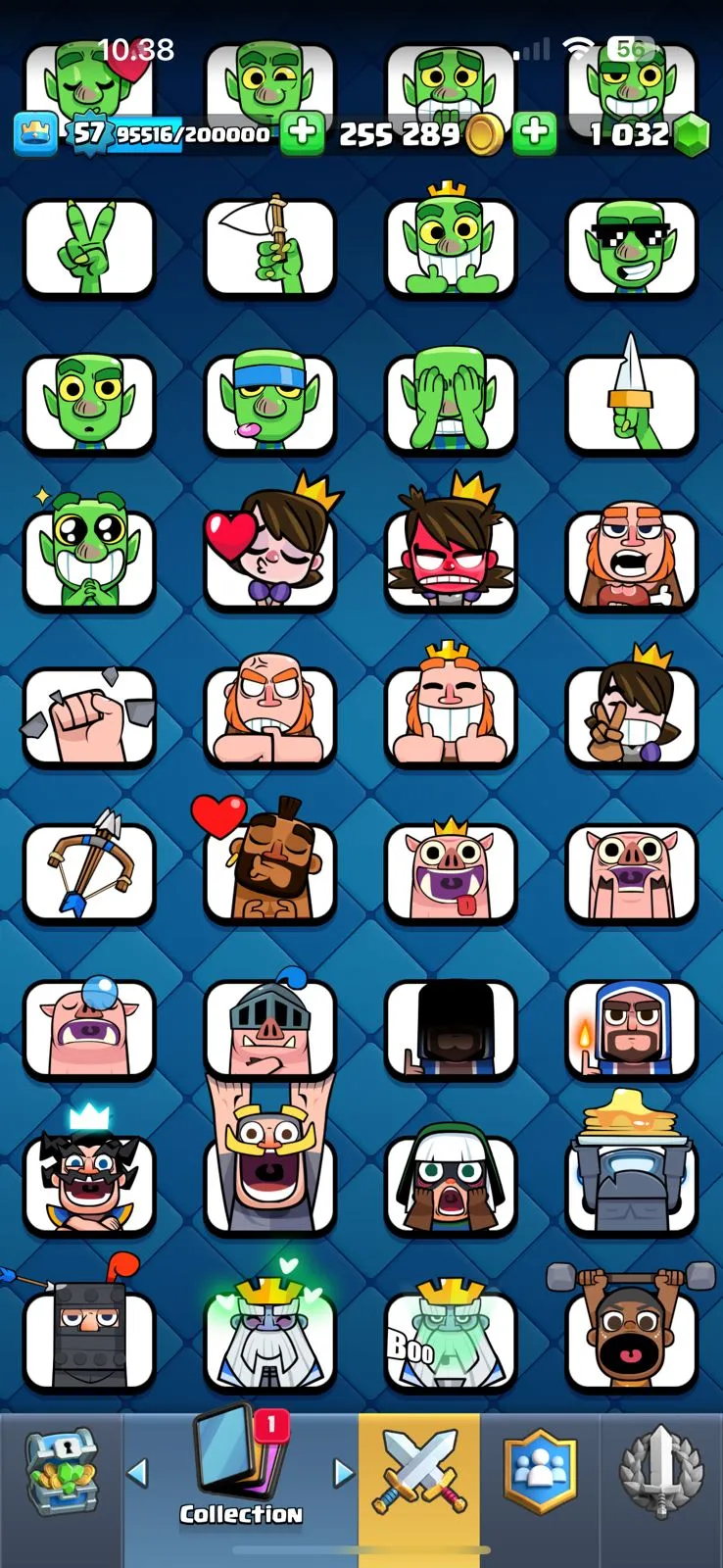
Task: Pick the hog rider with heart emote
Action: coord(269,870)
